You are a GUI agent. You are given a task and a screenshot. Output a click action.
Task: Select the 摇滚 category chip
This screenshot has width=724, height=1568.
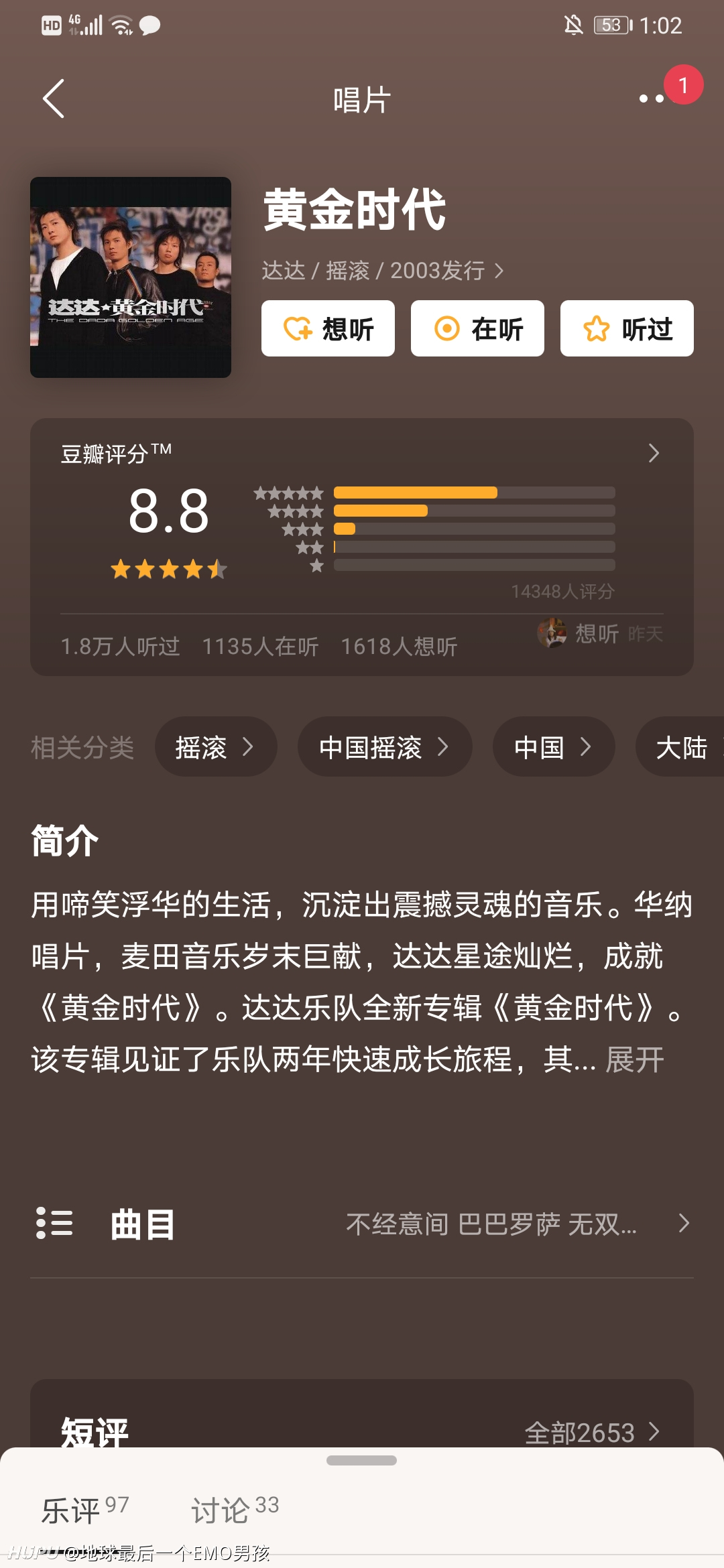216,746
